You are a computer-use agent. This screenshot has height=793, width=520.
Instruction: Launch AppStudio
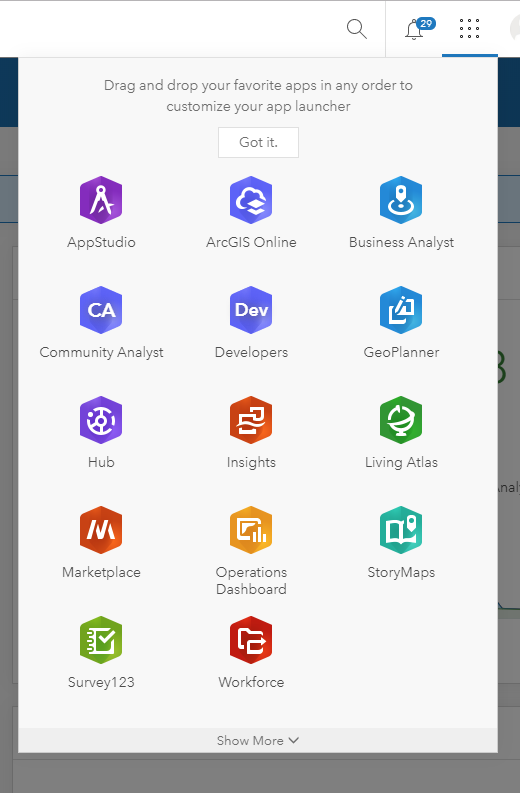coord(101,212)
